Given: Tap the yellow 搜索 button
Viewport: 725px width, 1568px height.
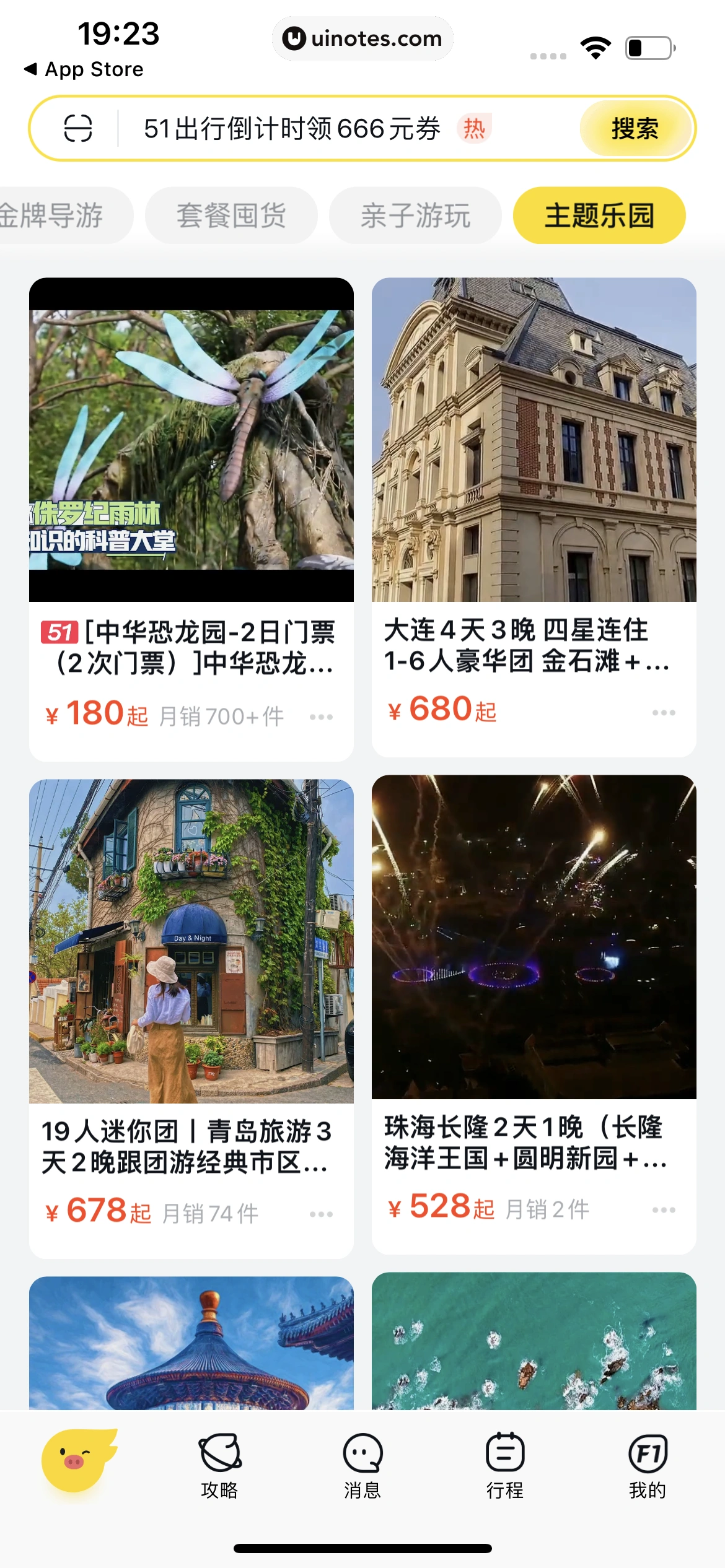Looking at the screenshot, I should point(635,129).
